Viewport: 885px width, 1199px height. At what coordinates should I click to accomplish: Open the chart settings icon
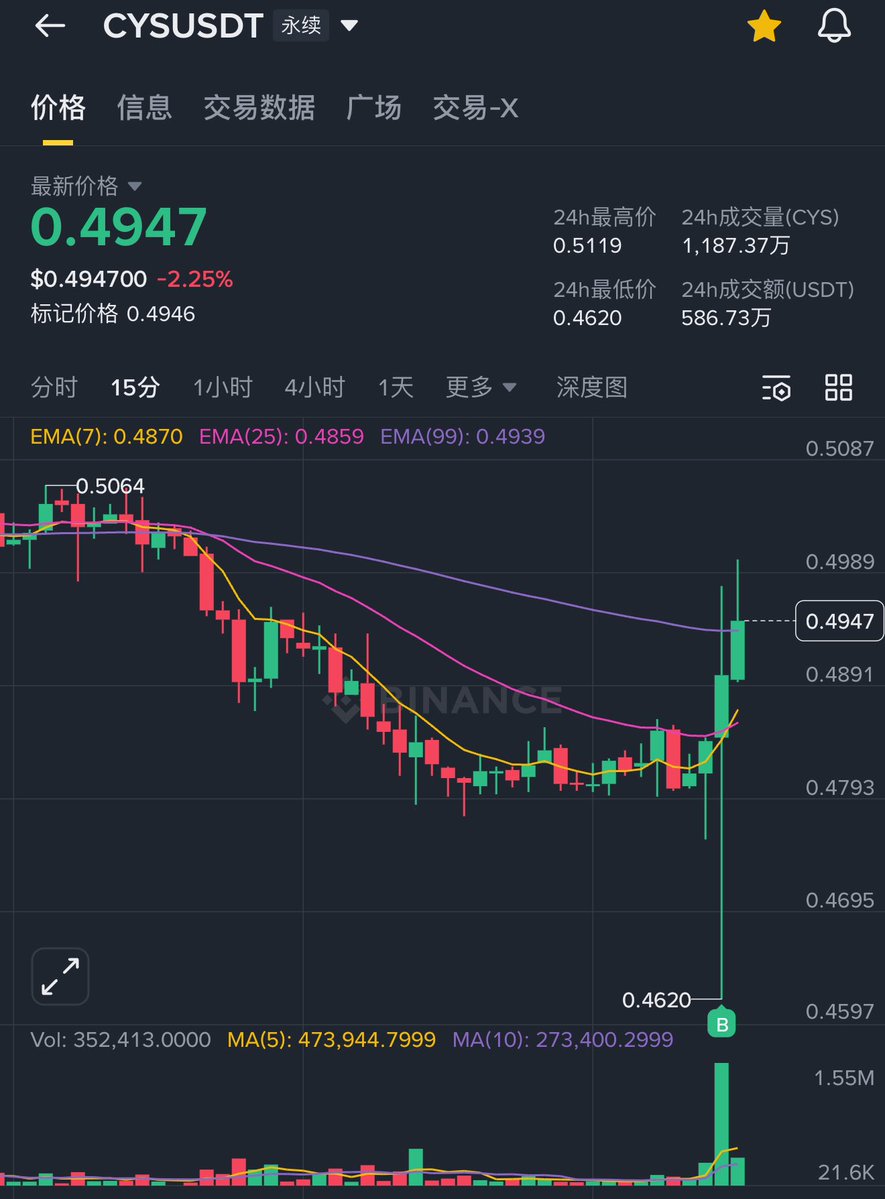coord(776,388)
